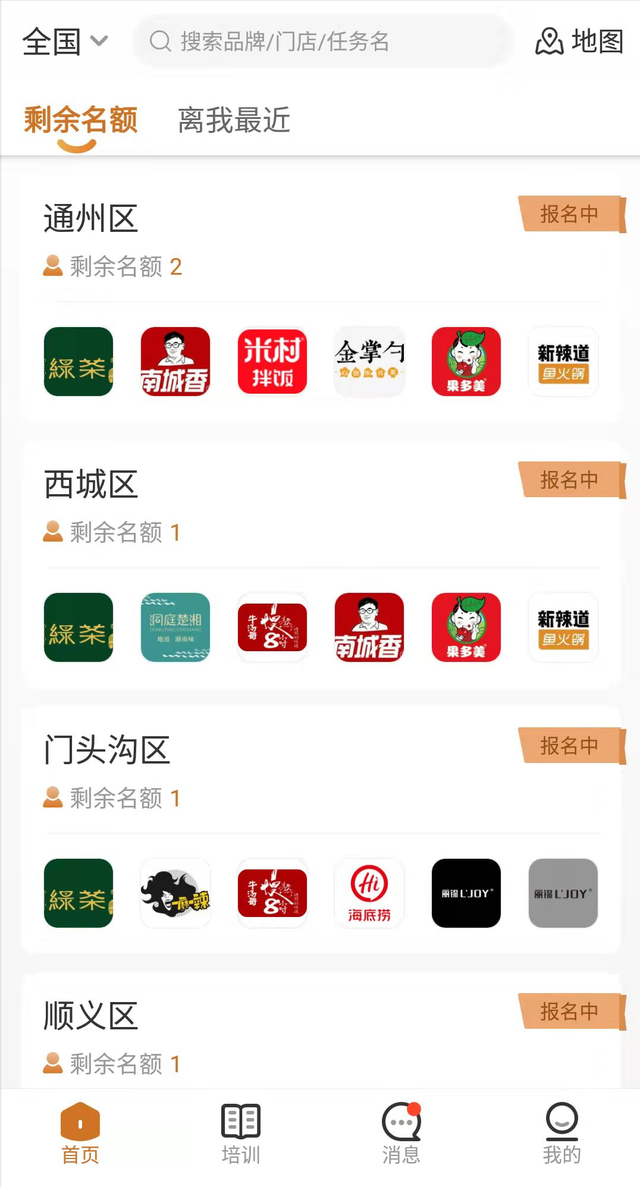This screenshot has width=640, height=1187.
Task: Switch to the 离我最近 tab
Action: (234, 121)
